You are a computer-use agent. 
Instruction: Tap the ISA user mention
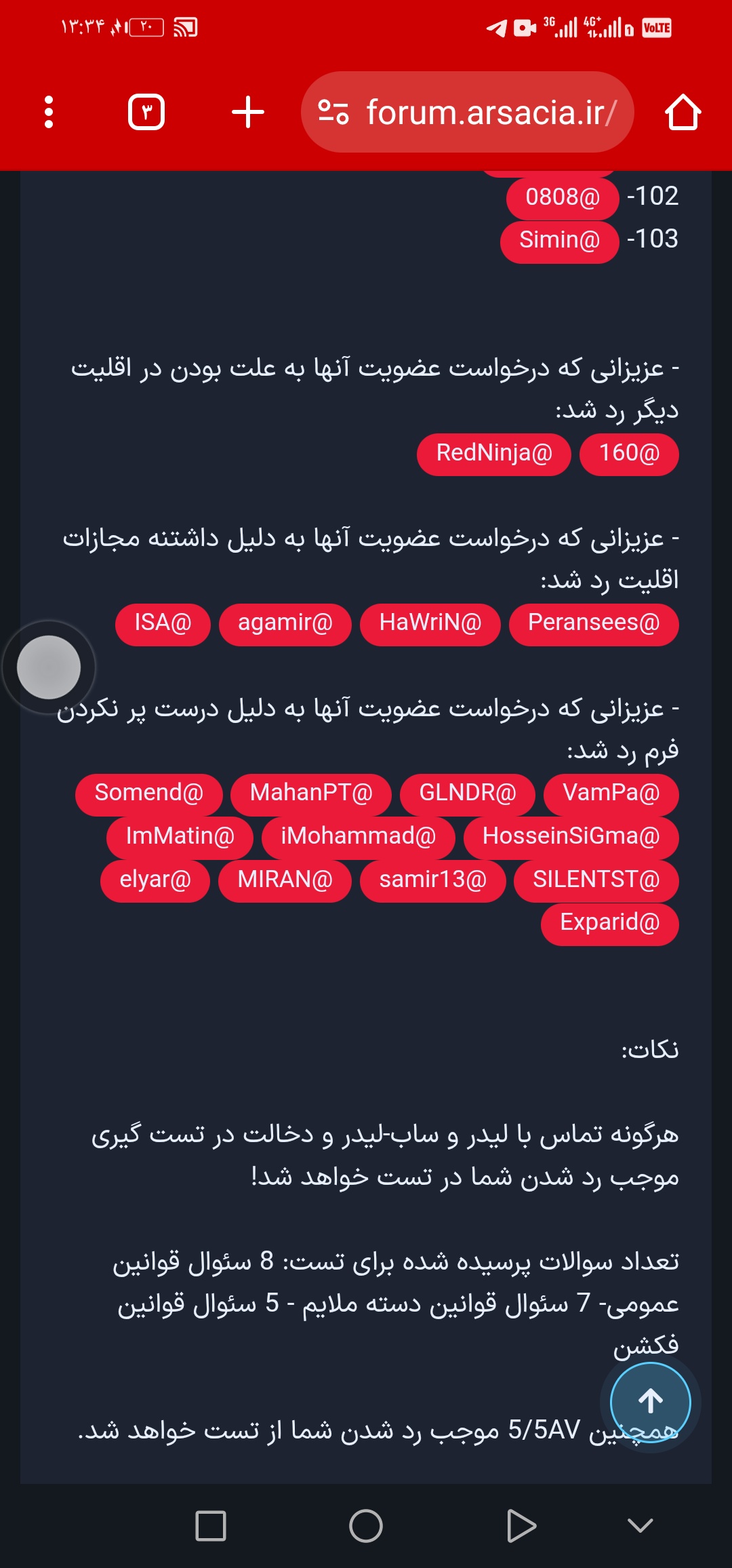click(163, 623)
